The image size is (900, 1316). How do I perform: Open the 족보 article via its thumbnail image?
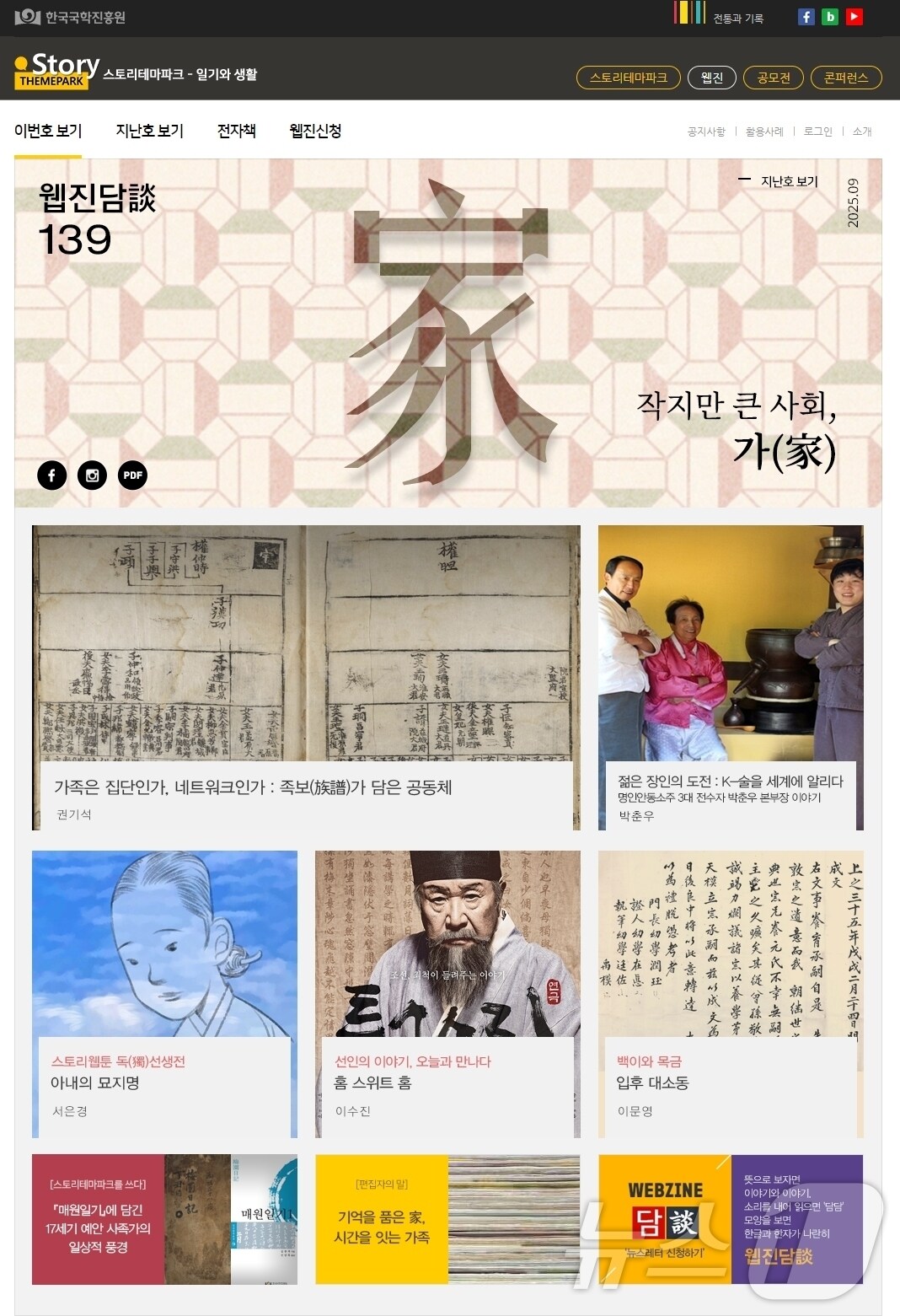pos(306,649)
